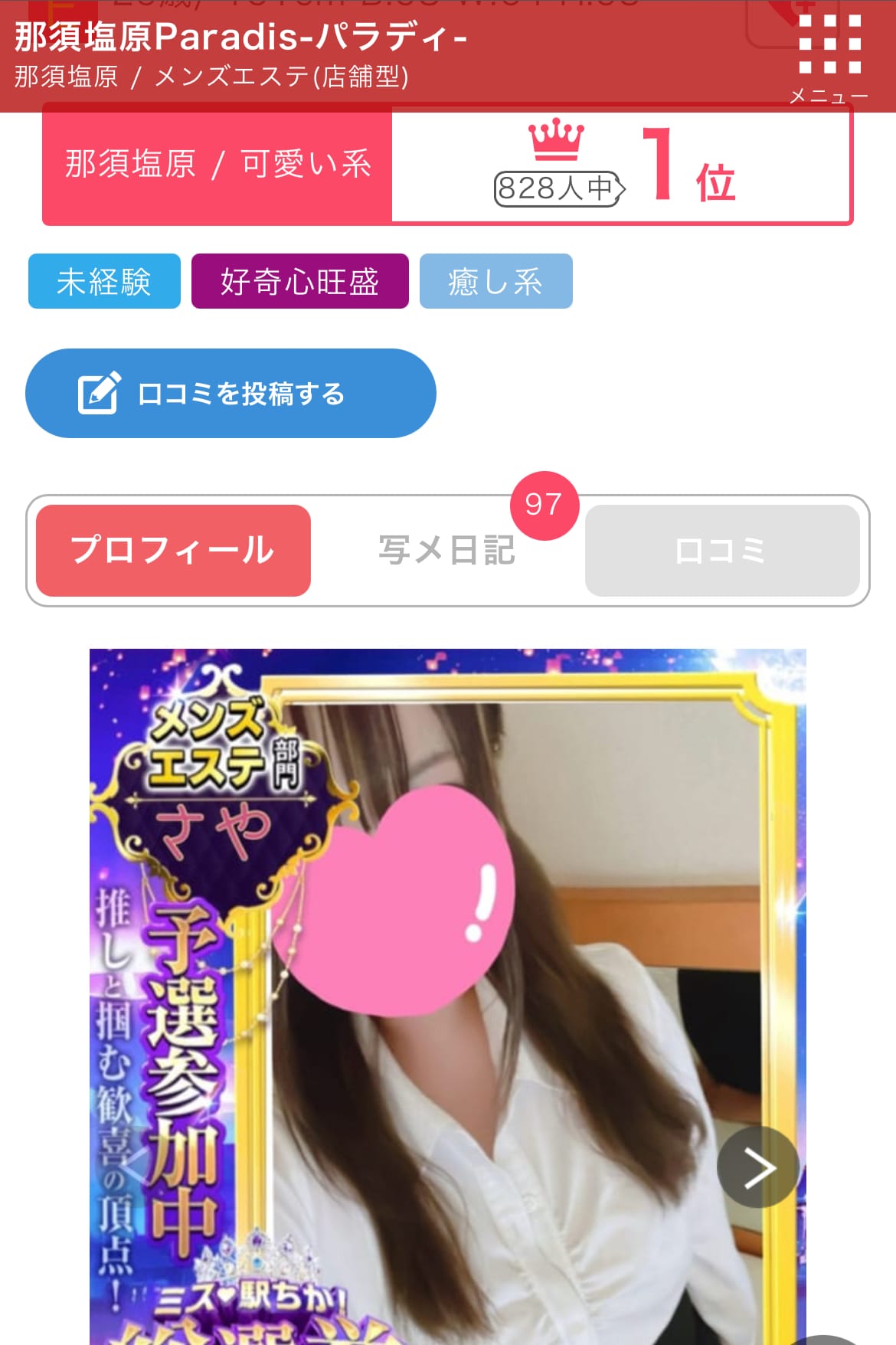The height and width of the screenshot is (1345, 896).
Task: Switch to the 口コミ tab
Action: pyautogui.click(x=721, y=550)
